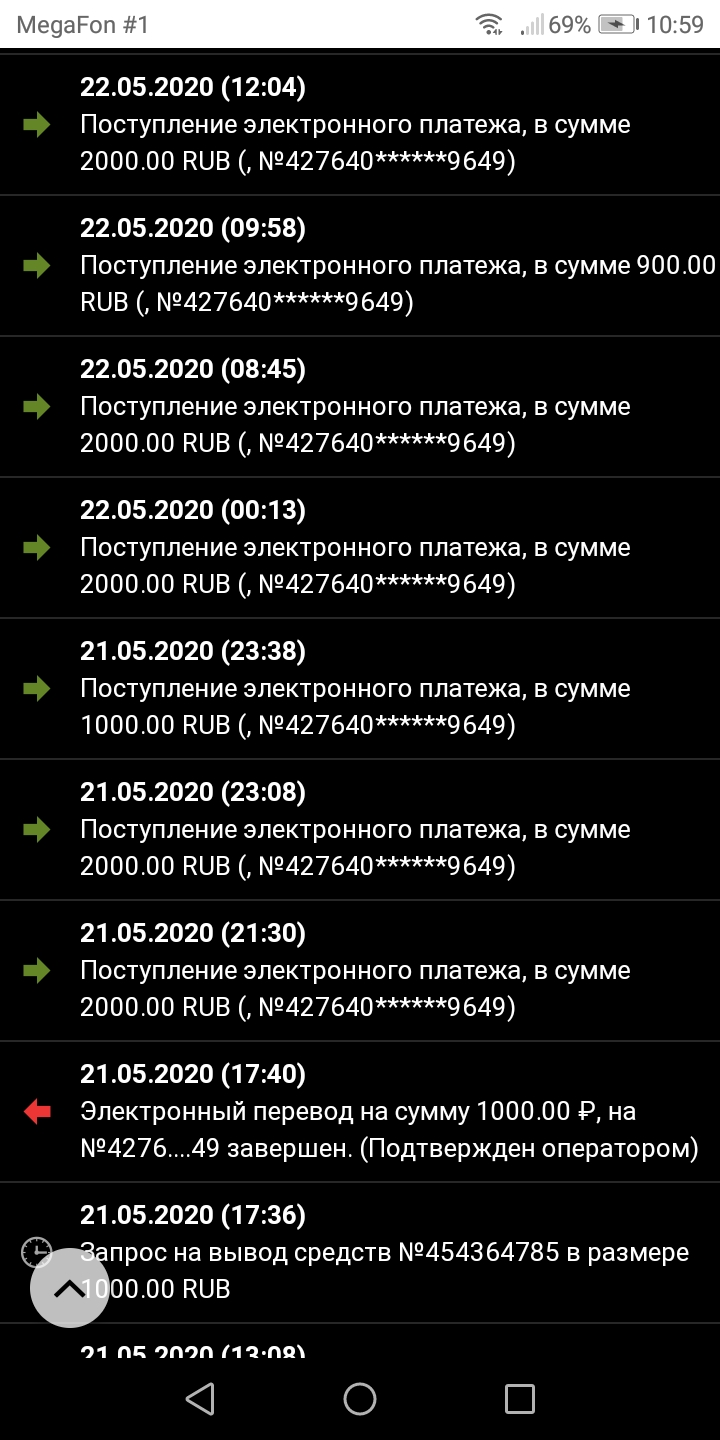The width and height of the screenshot is (720, 1440).
Task: Tap the green arrow beside the 900.00 RUB payment
Action: click(x=36, y=265)
